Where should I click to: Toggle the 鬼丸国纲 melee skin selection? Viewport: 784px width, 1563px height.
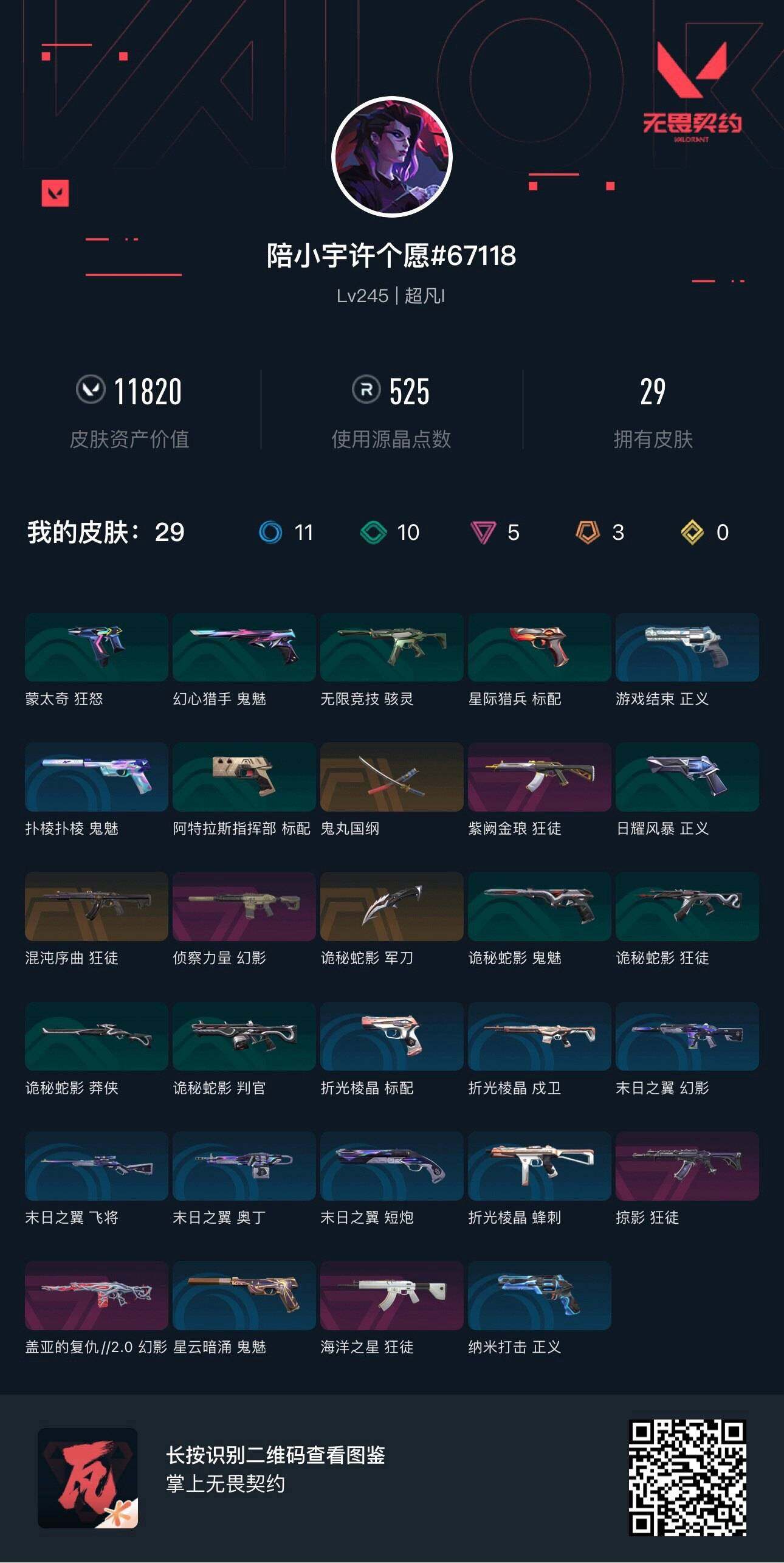tap(392, 777)
